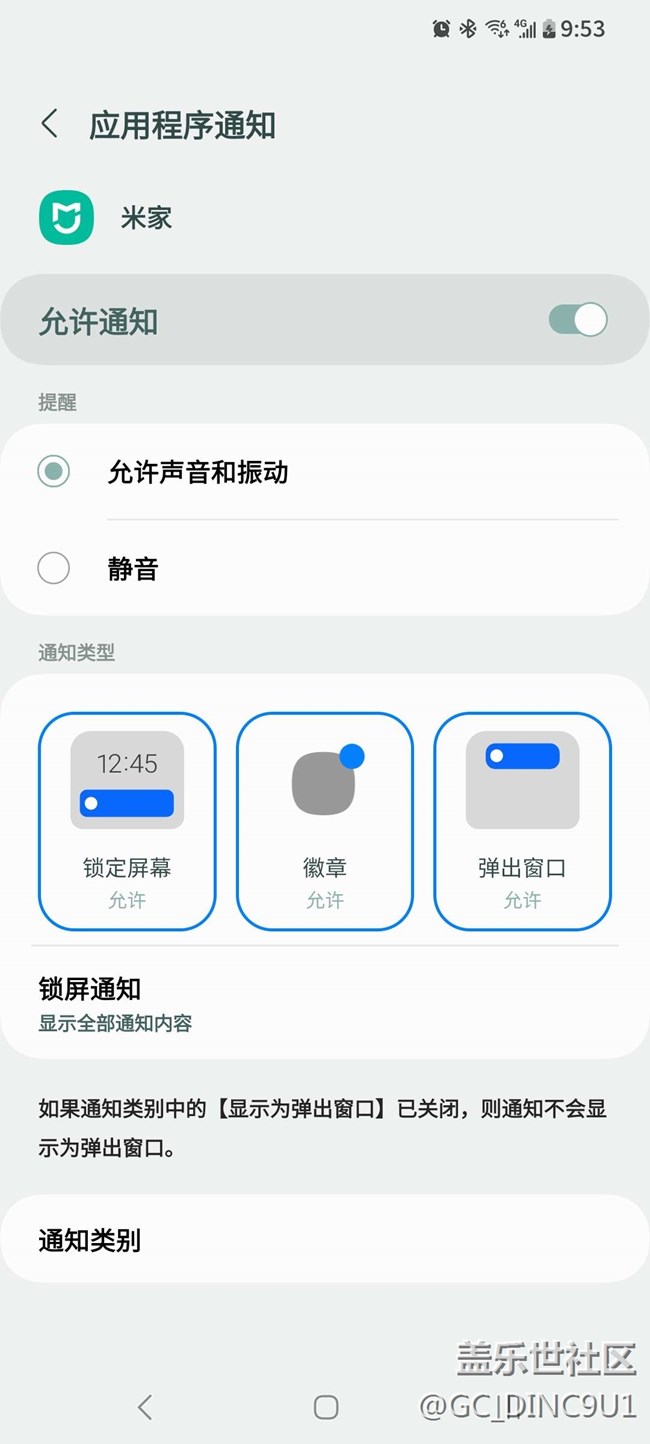
Task: Toggle off 允许通知 switch
Action: (578, 320)
